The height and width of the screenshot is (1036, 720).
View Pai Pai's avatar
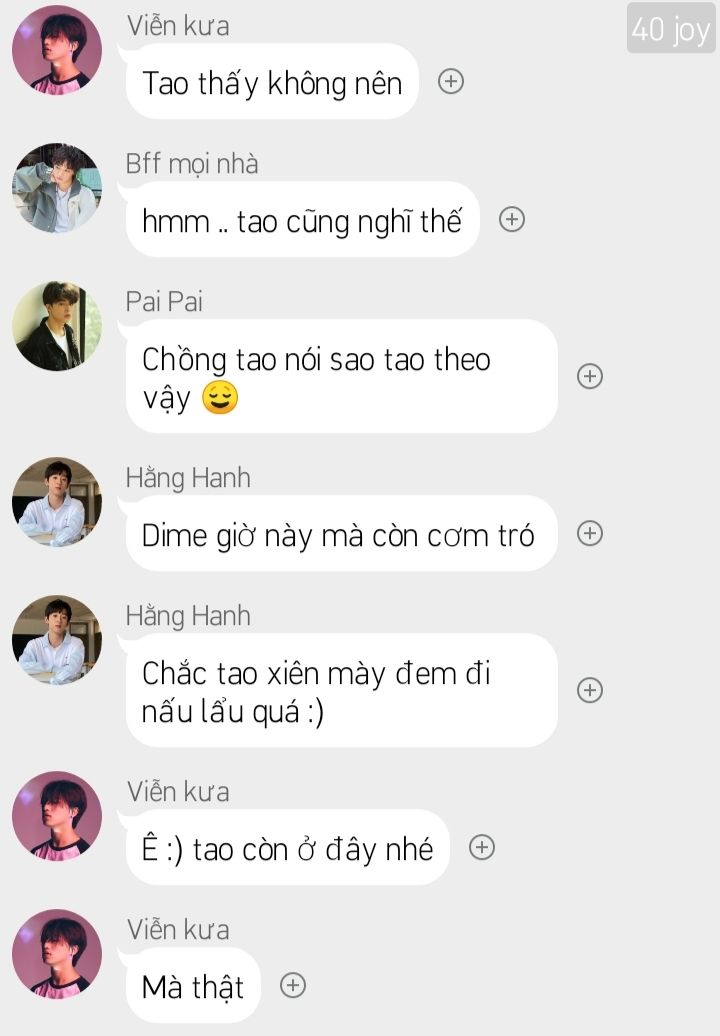click(56, 326)
